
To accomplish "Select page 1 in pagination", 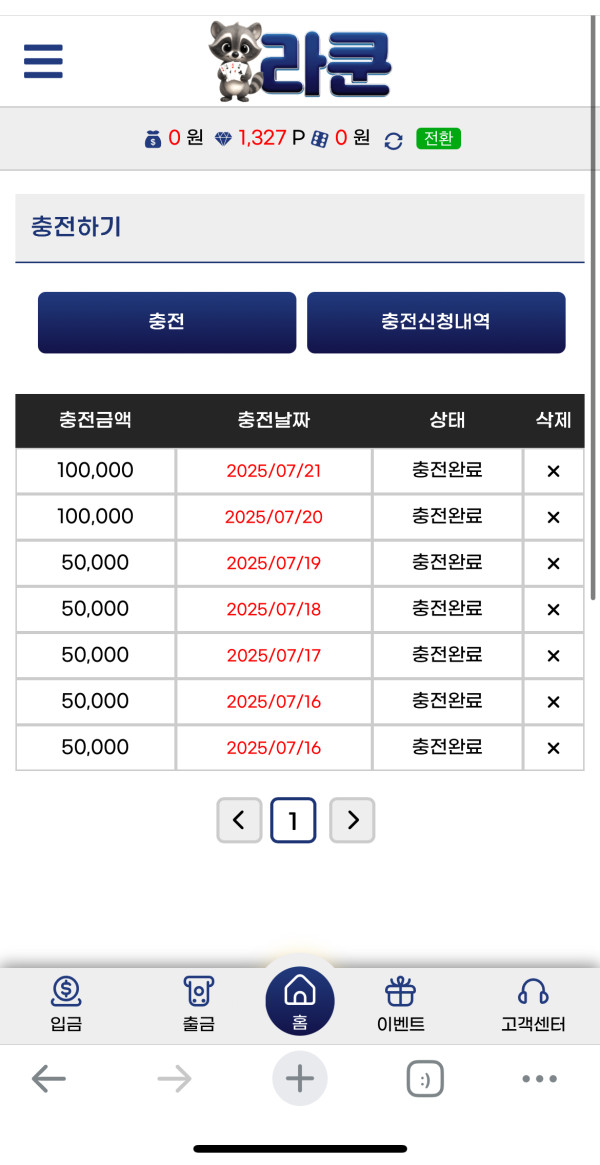I will 293,820.
